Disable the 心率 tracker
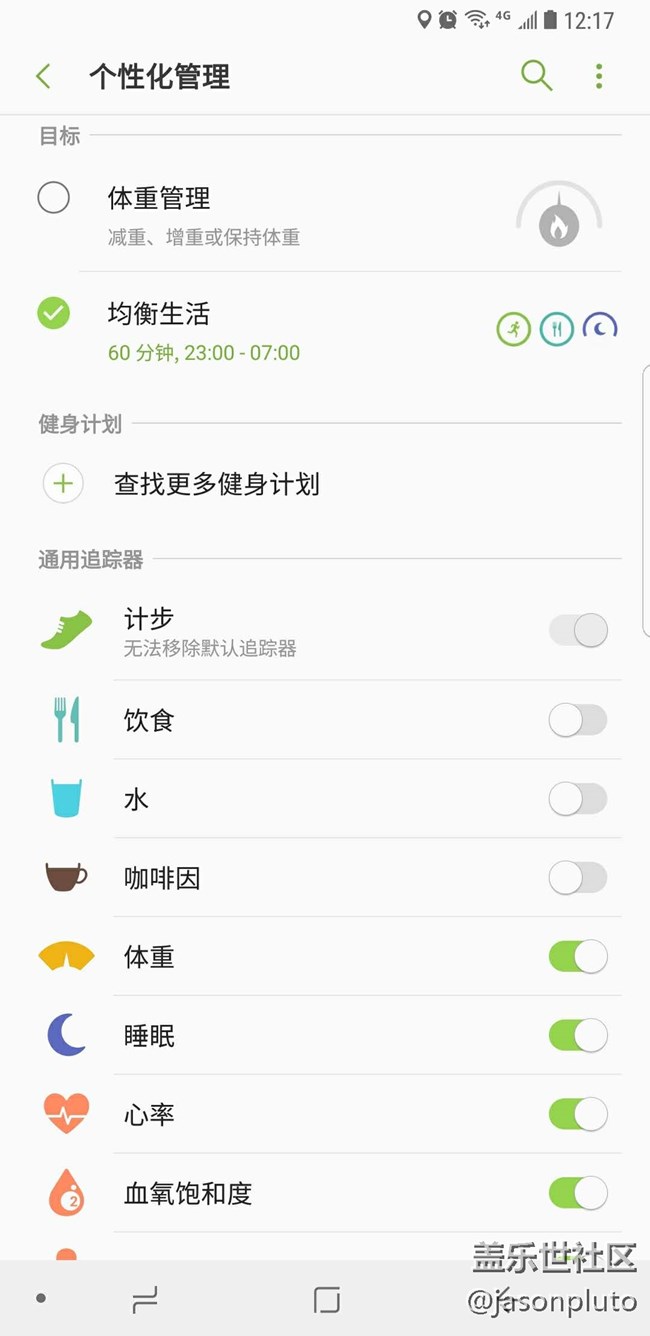 click(577, 1114)
